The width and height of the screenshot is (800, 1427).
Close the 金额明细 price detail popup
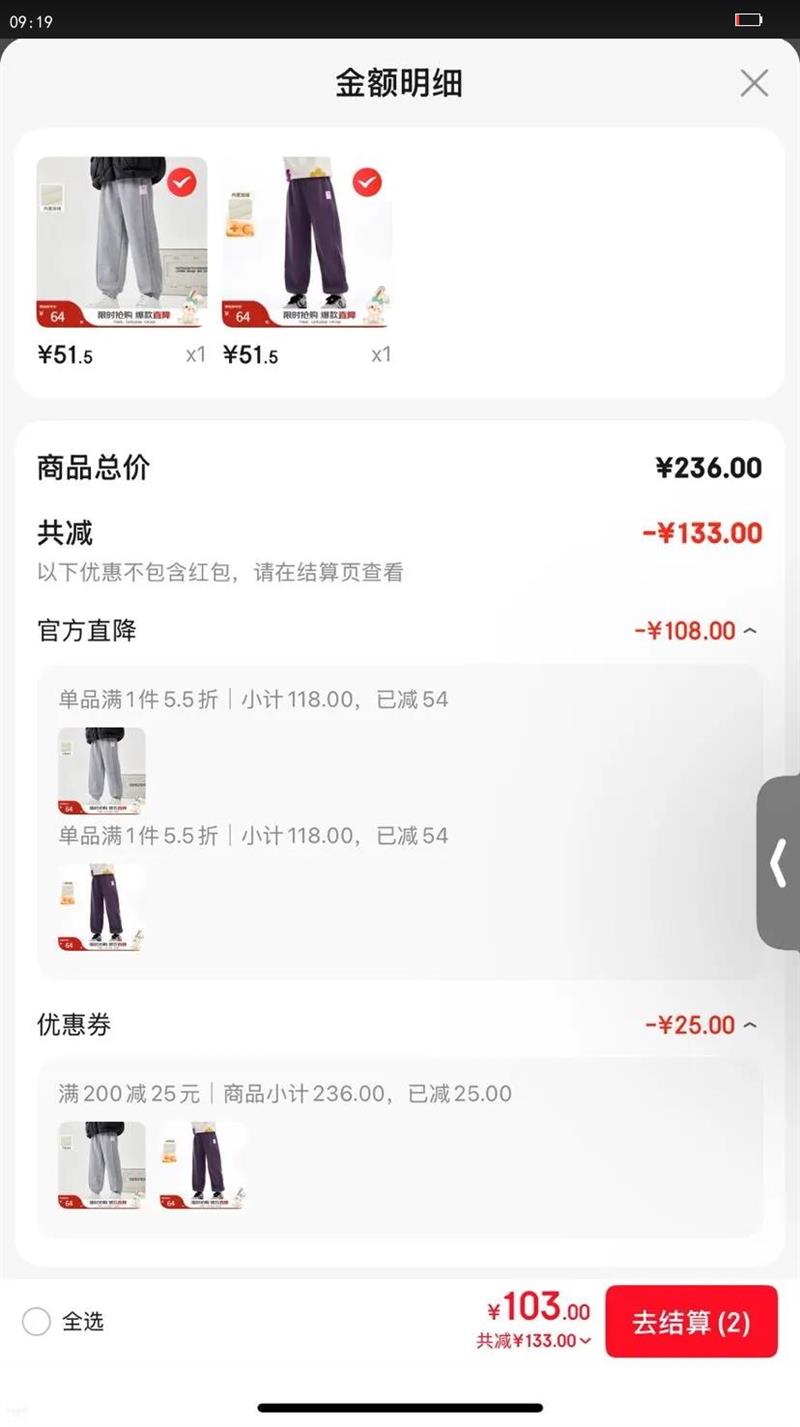point(754,84)
